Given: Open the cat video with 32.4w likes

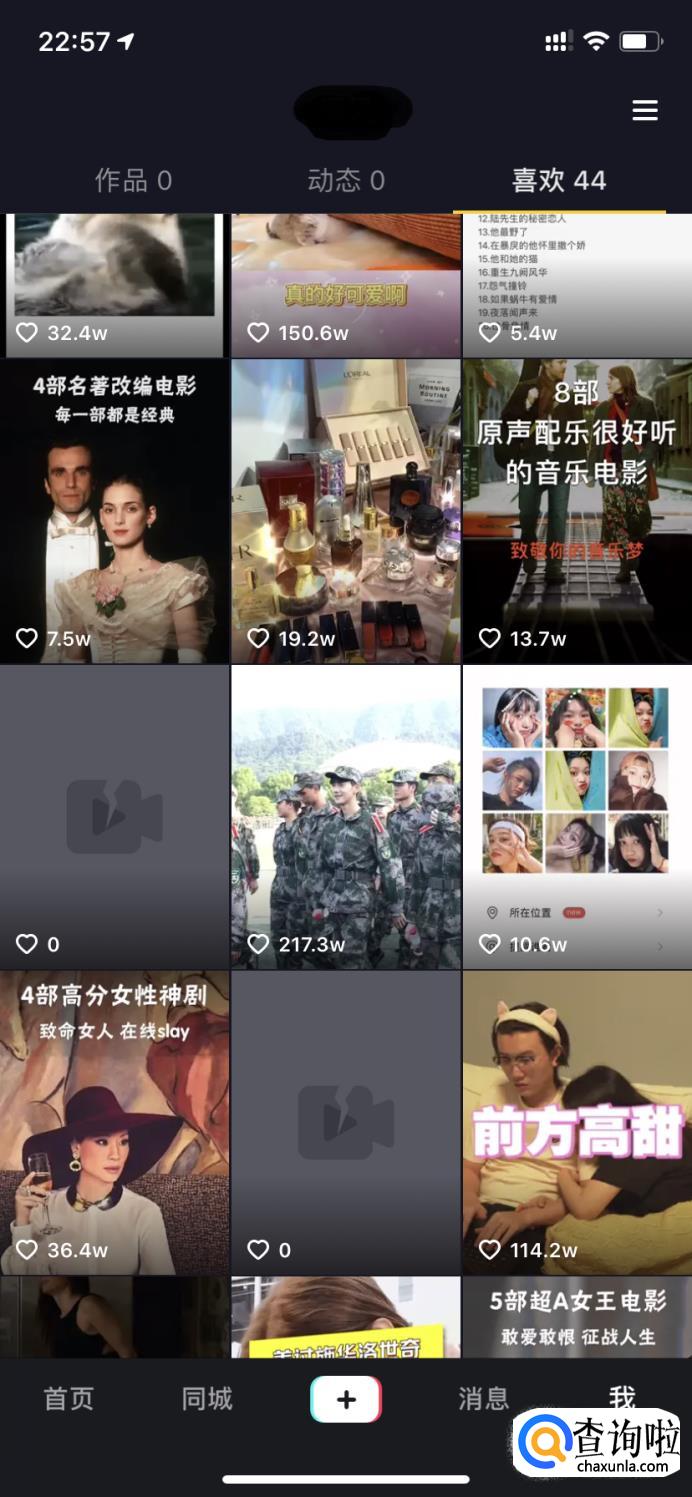Looking at the screenshot, I should pos(114,285).
